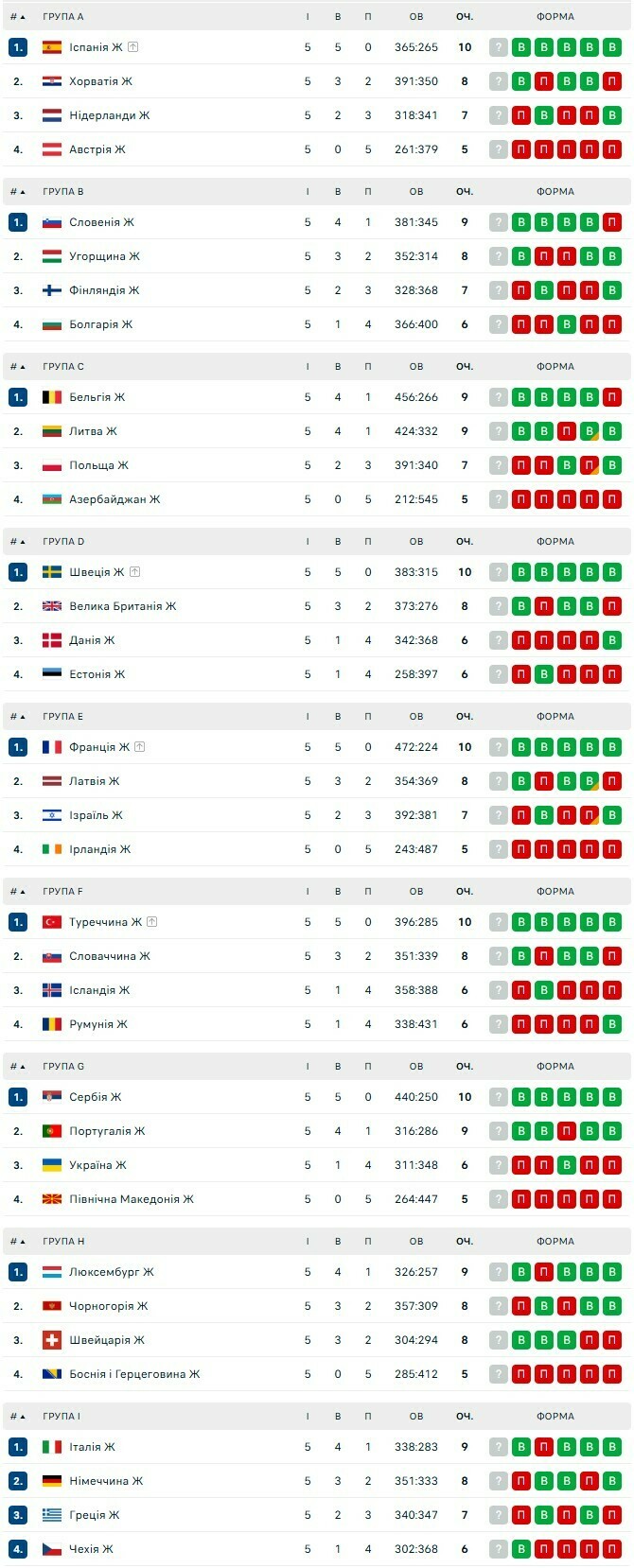
Task: Open Бельгія Ж from Група C
Action: (97, 397)
